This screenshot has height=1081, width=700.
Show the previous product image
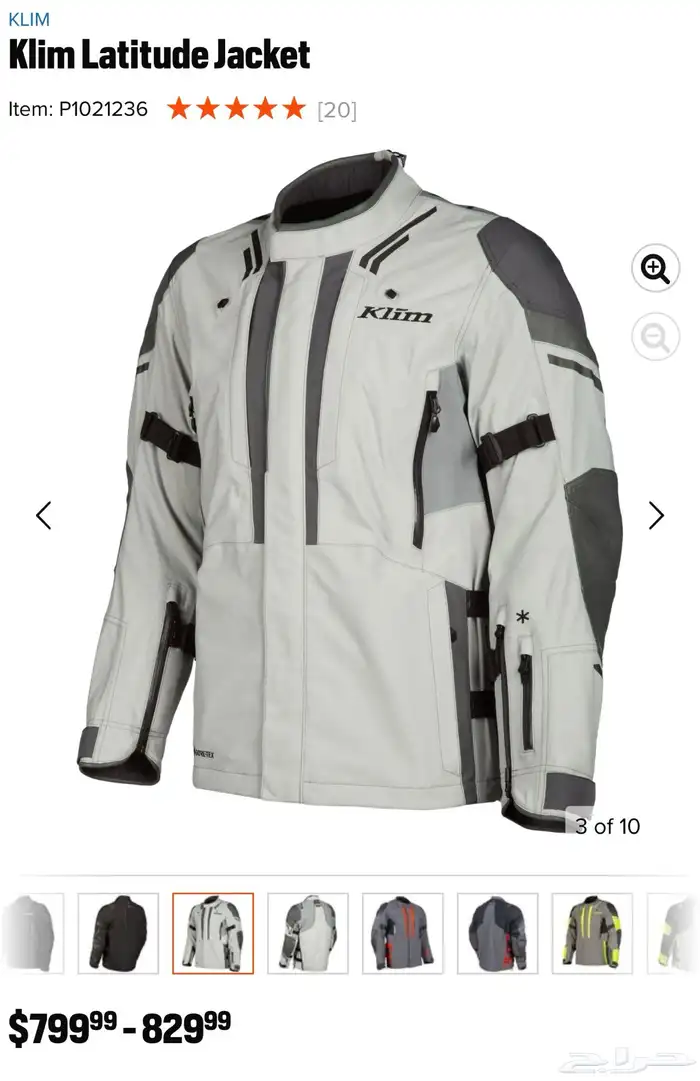click(44, 515)
